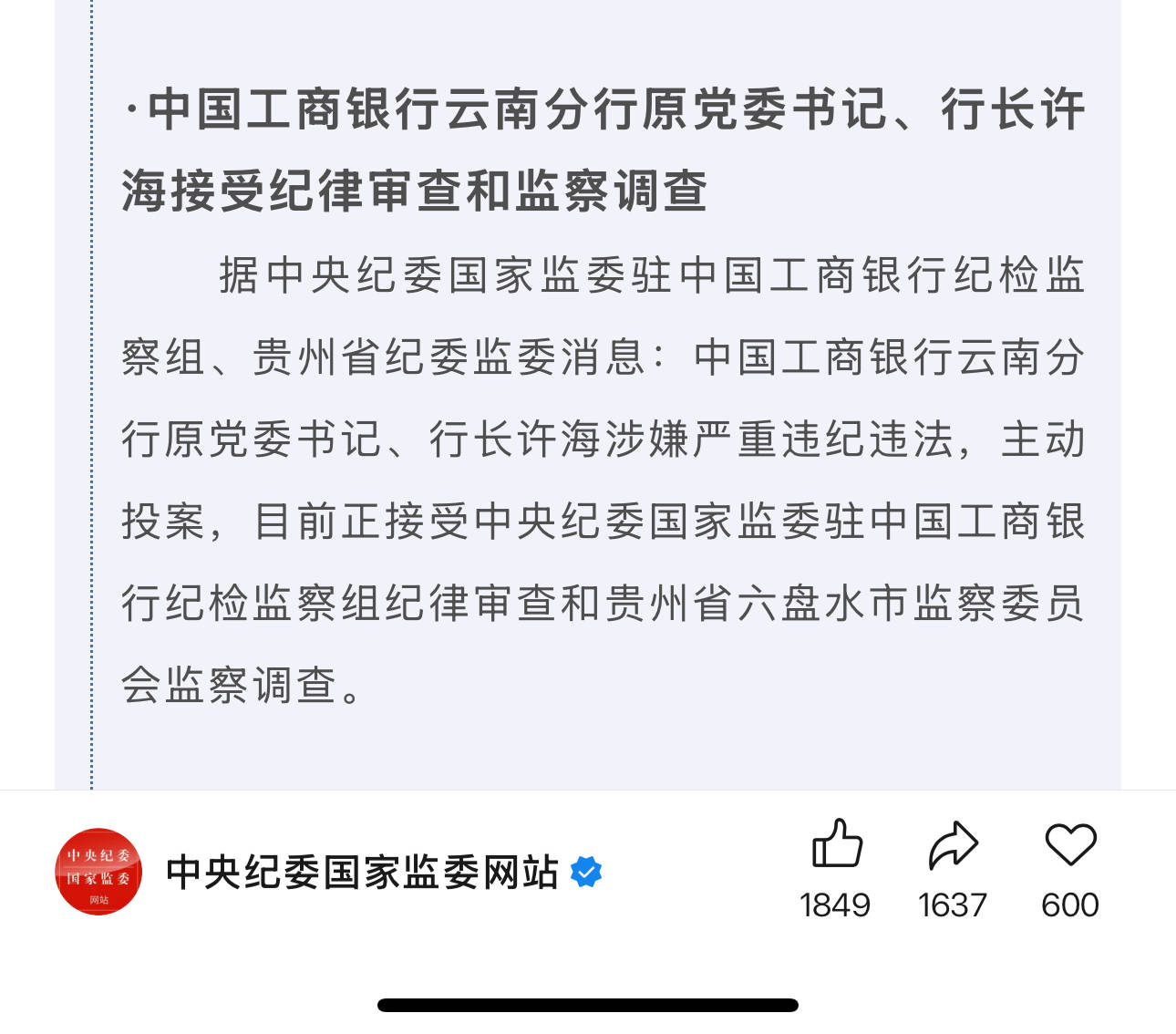Viewport: 1176px width, 1034px height.
Task: Open 中央纪委国家监委网站 account profile
Action: (98, 872)
